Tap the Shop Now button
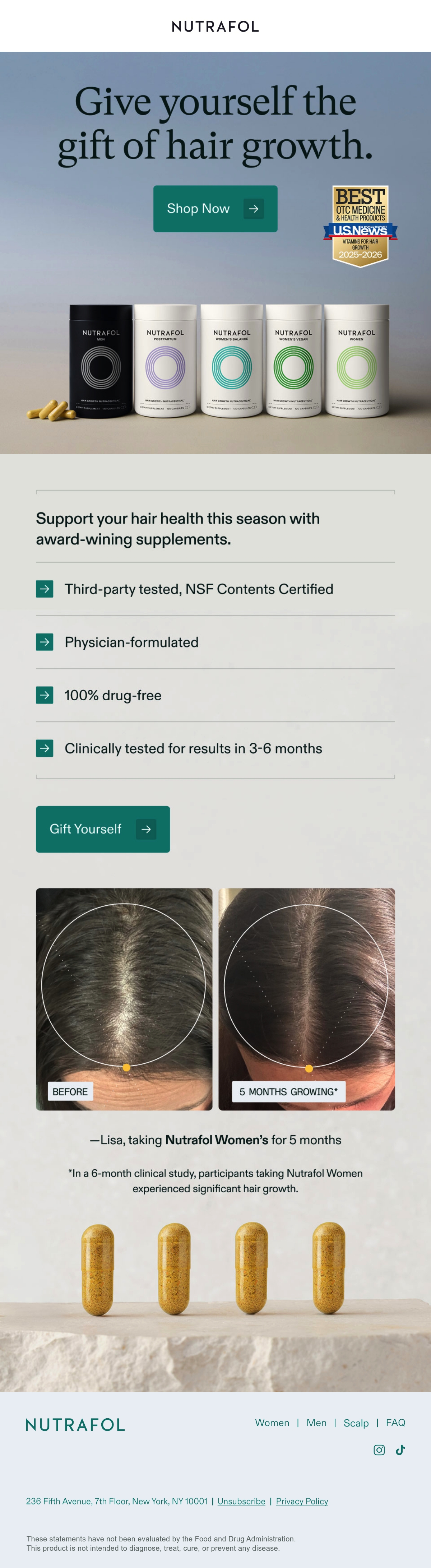This screenshot has height=1568, width=431. pyautogui.click(x=215, y=209)
